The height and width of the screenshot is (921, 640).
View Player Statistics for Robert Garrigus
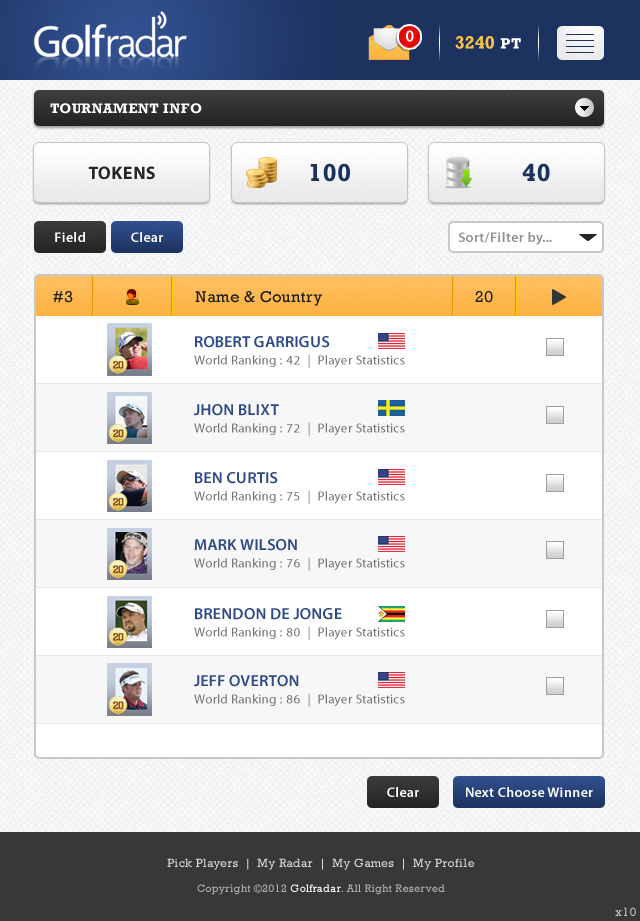(361, 361)
